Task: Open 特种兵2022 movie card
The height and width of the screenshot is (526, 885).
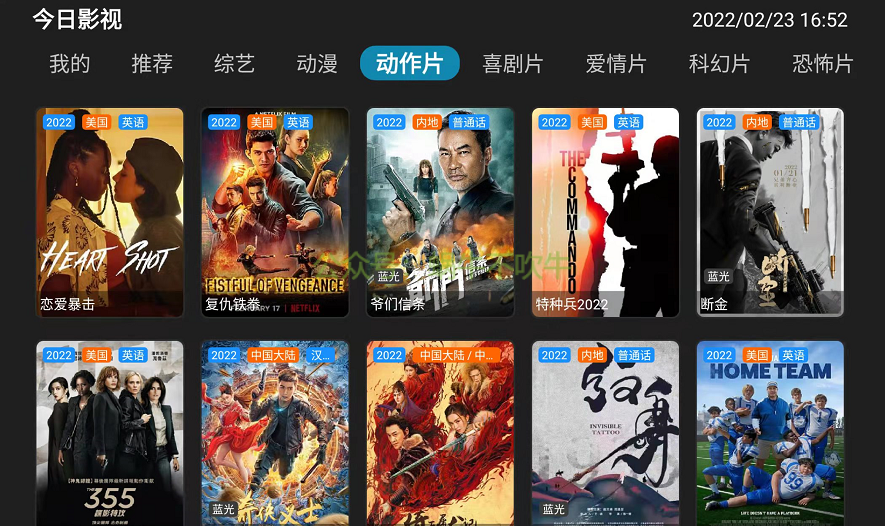Action: pos(605,212)
